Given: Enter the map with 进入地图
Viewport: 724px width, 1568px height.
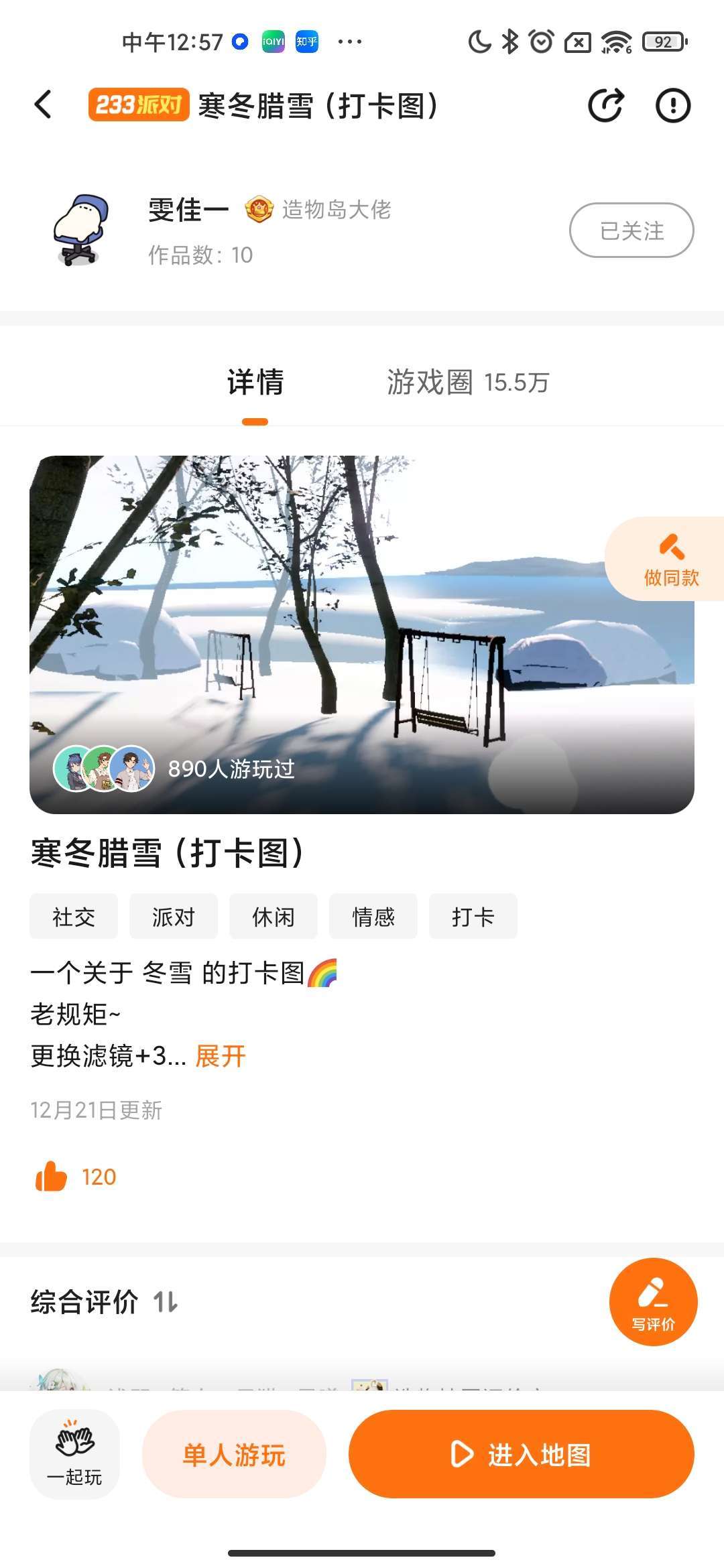Looking at the screenshot, I should (521, 1454).
